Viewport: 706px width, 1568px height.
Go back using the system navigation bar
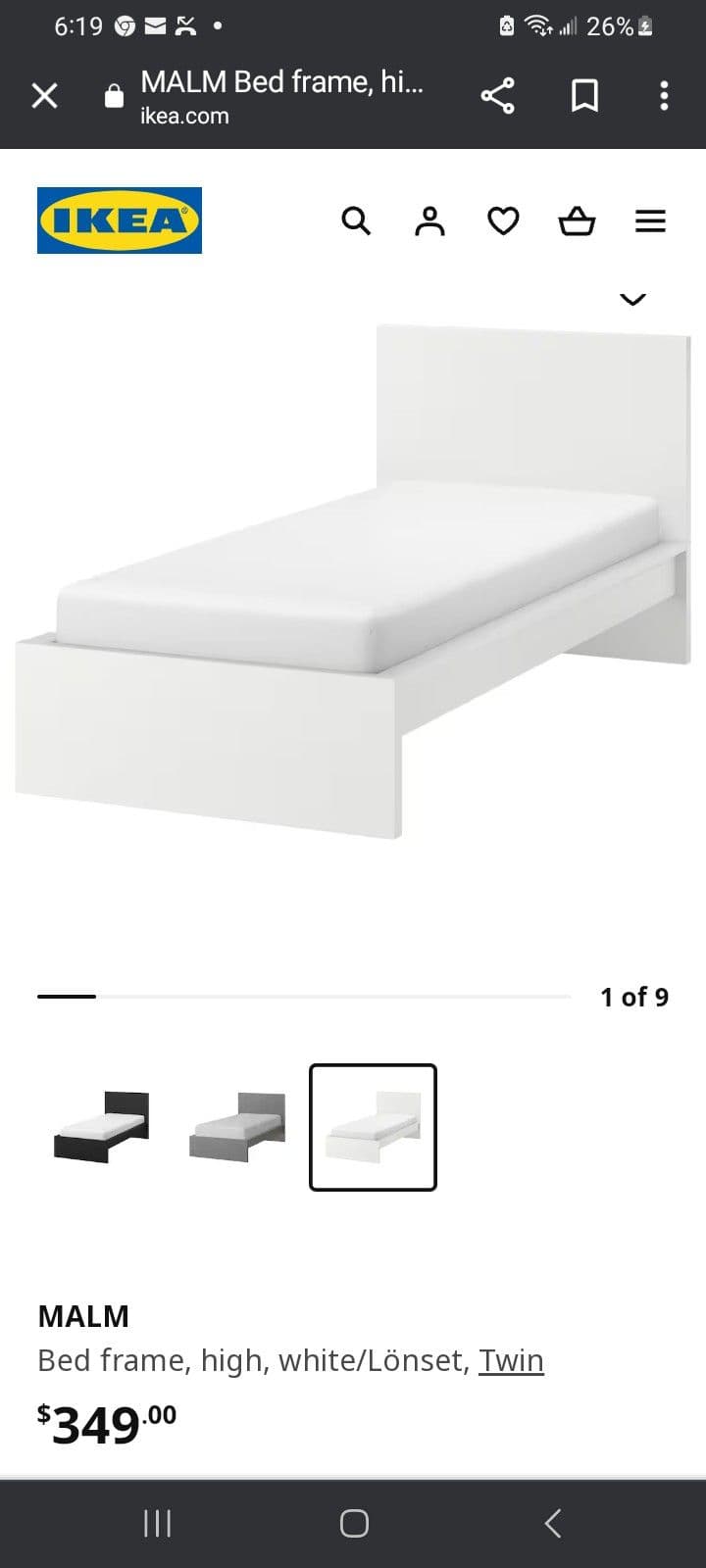[x=553, y=1523]
